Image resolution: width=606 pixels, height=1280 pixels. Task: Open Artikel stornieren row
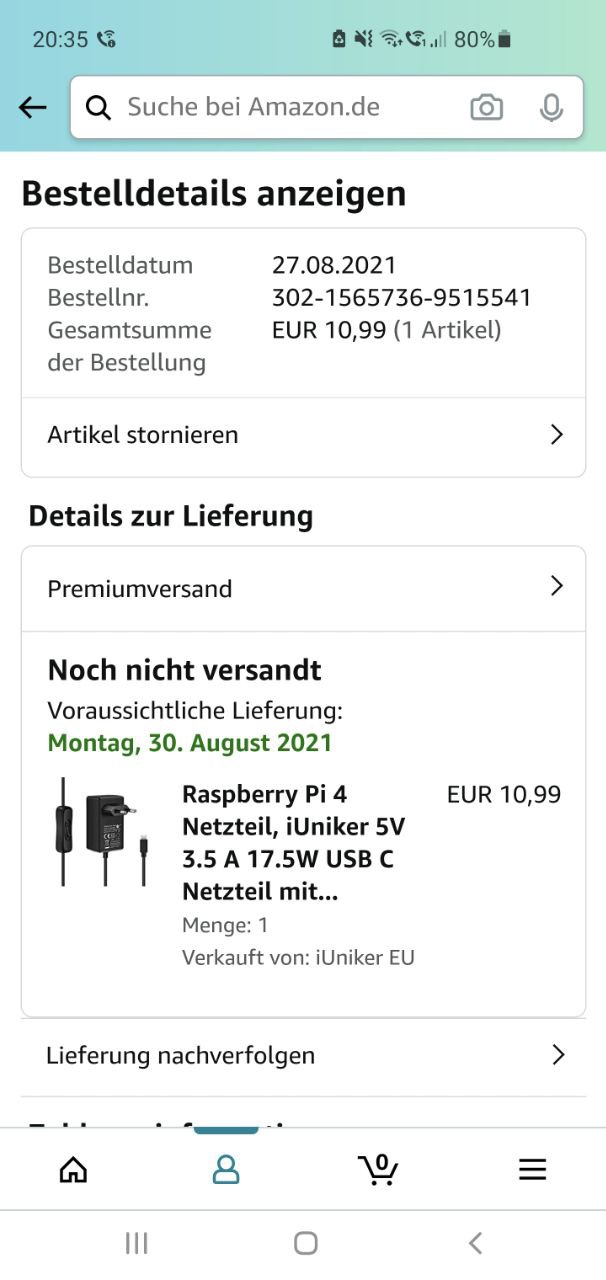coord(303,435)
